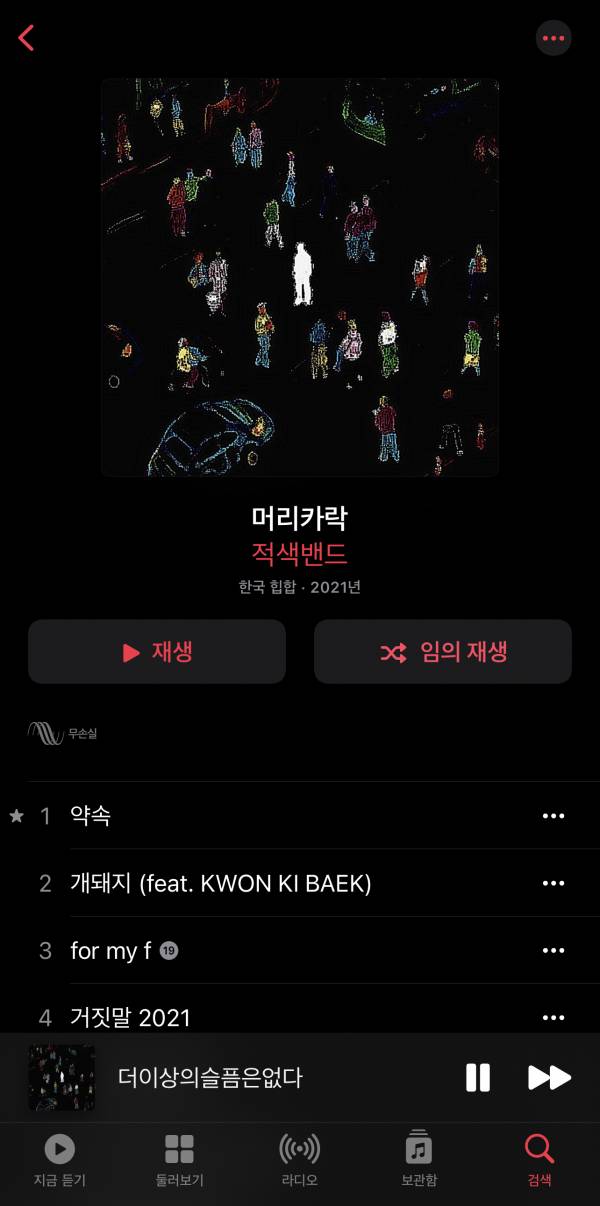
Task: Pause the currently playing song
Action: click(478, 1077)
